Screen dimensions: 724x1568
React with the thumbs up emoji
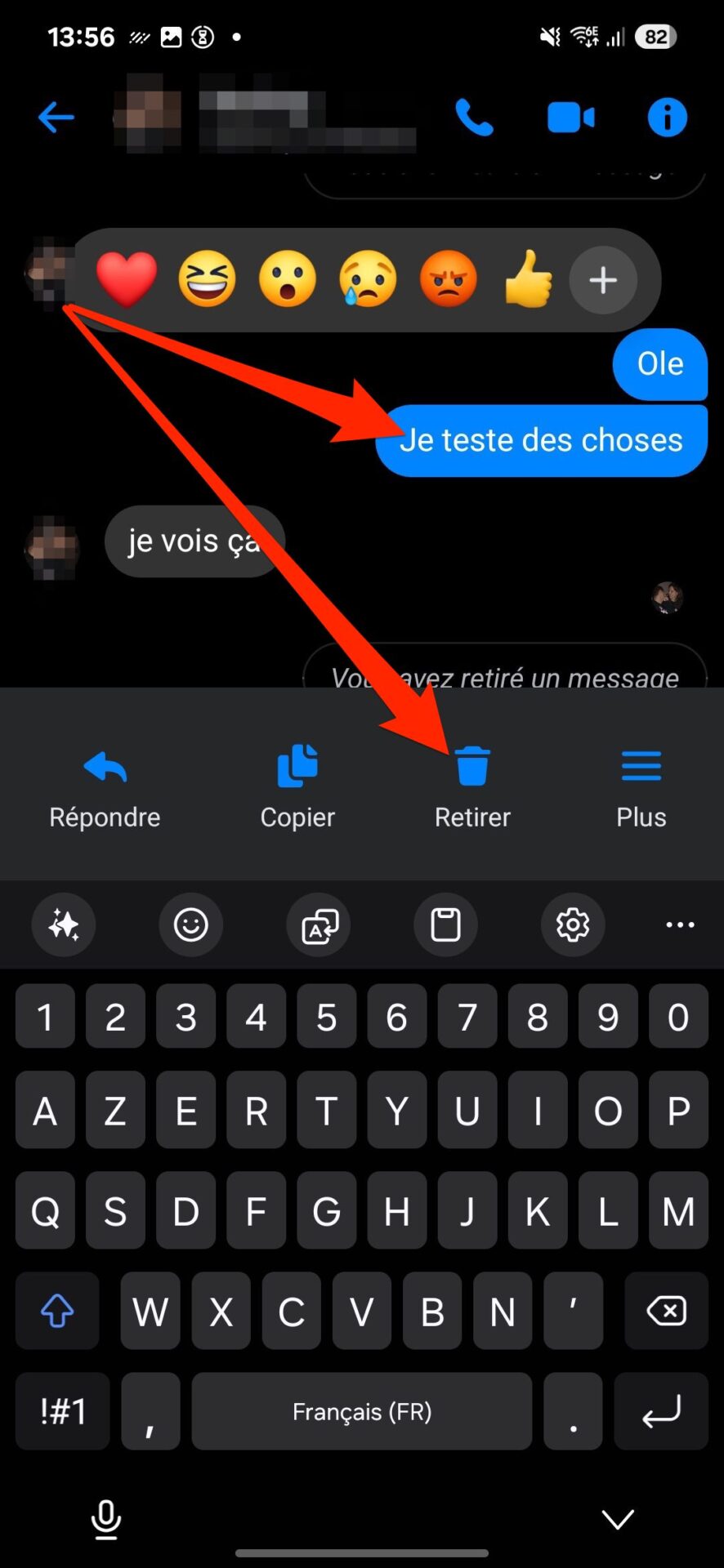click(x=529, y=280)
